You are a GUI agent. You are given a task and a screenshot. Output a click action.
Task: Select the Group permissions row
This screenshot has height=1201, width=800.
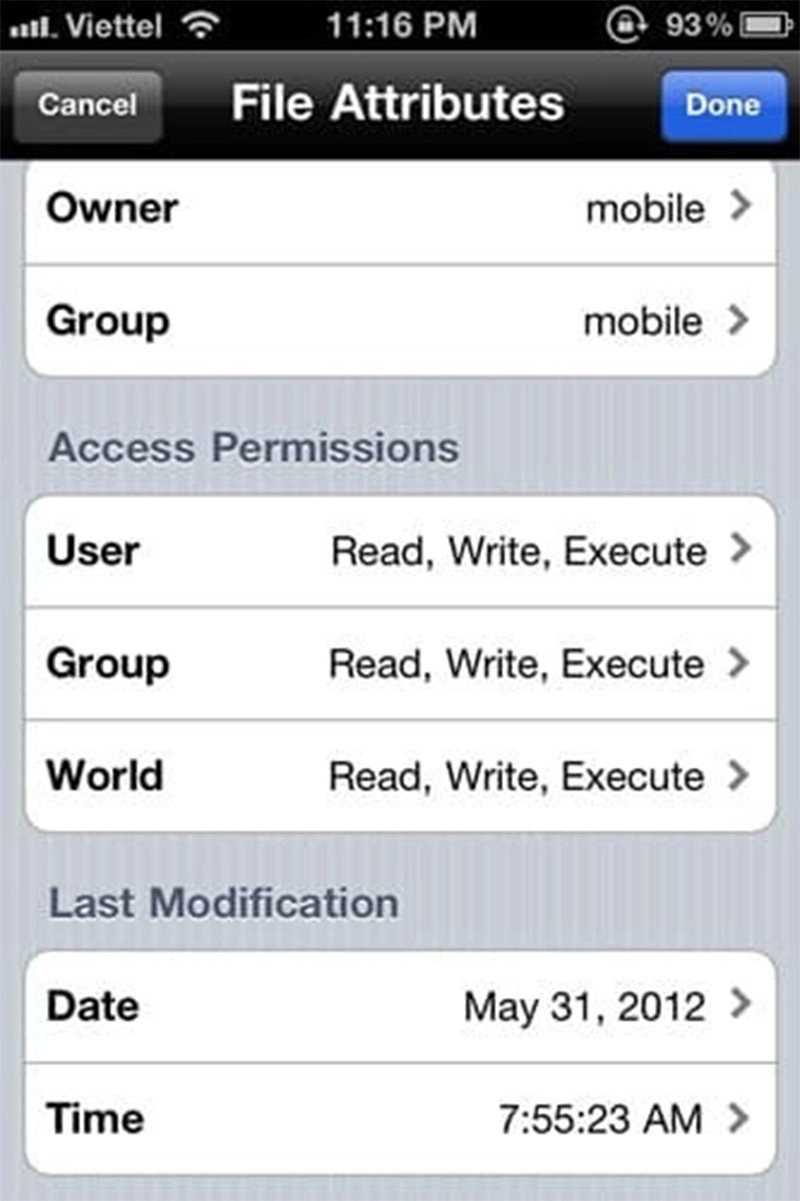[x=400, y=663]
